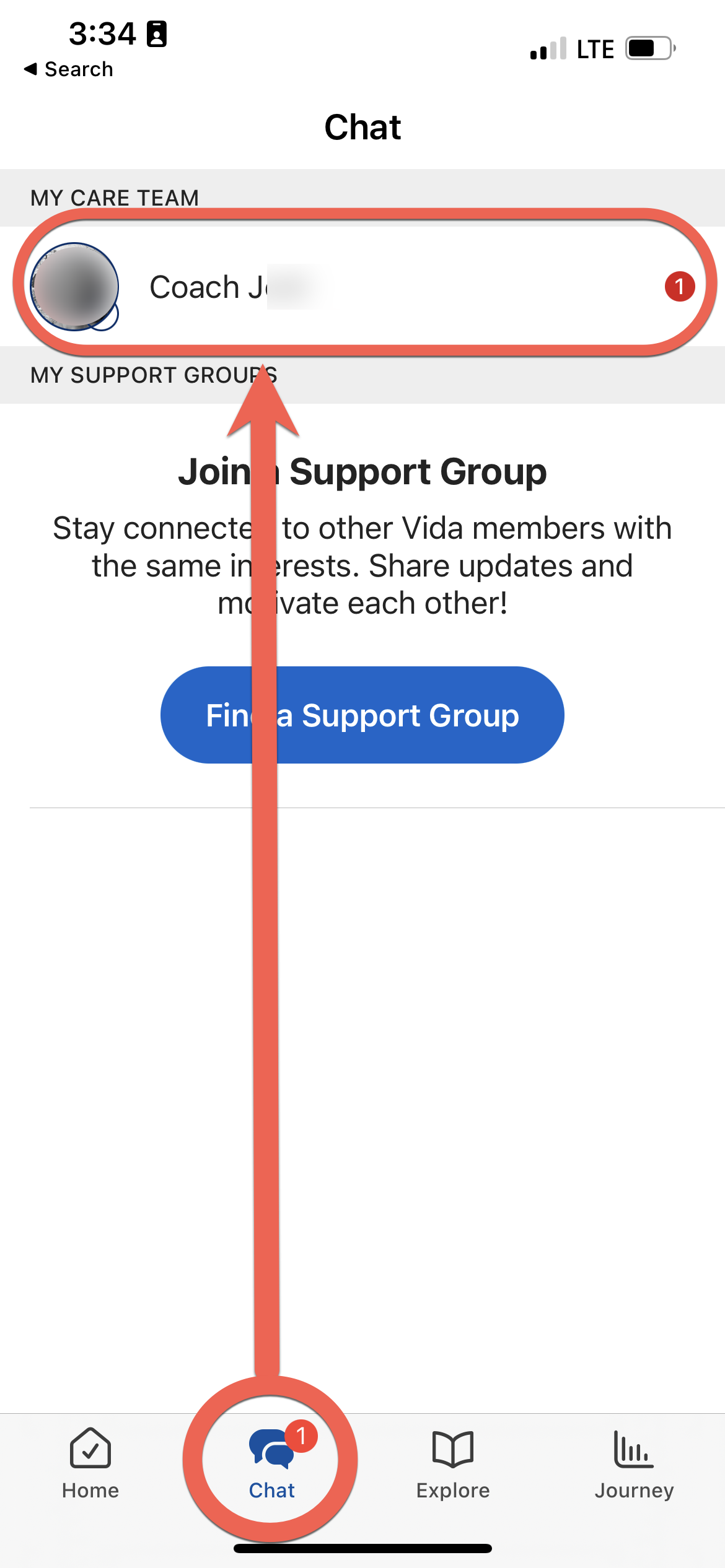Switch to the Explore tab
725x1568 pixels.
[453, 1464]
